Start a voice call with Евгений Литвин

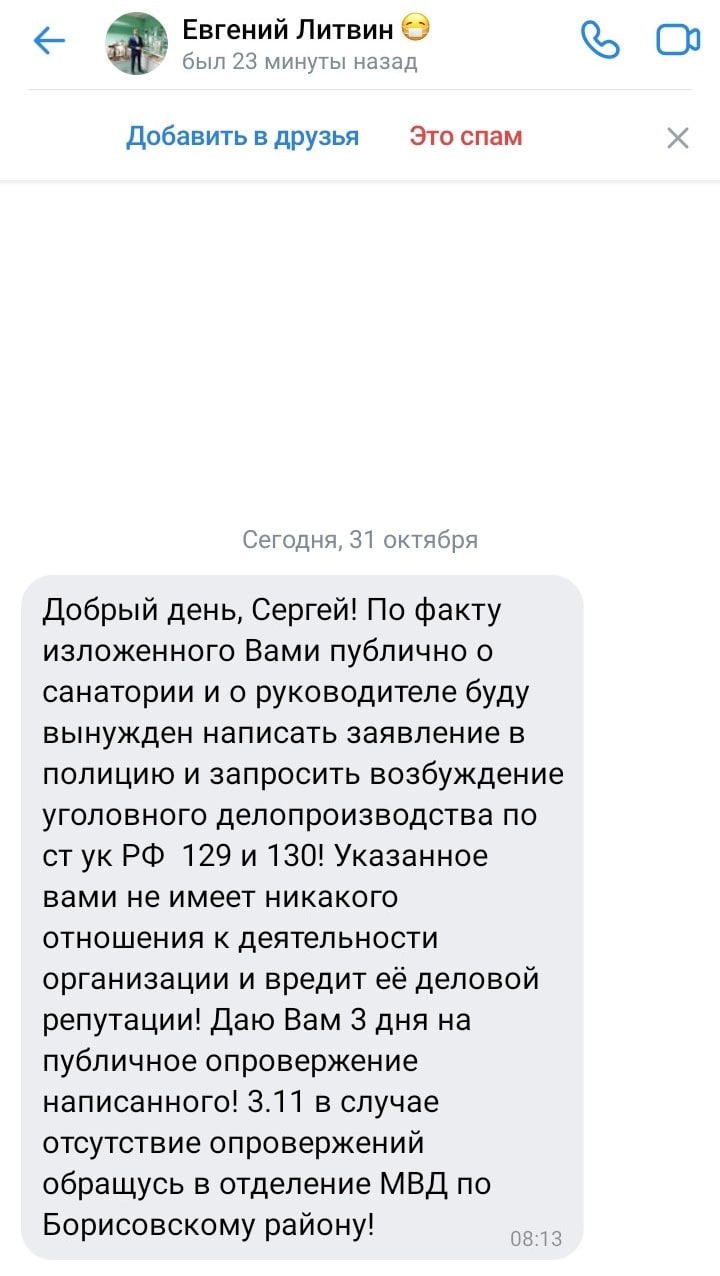point(600,40)
